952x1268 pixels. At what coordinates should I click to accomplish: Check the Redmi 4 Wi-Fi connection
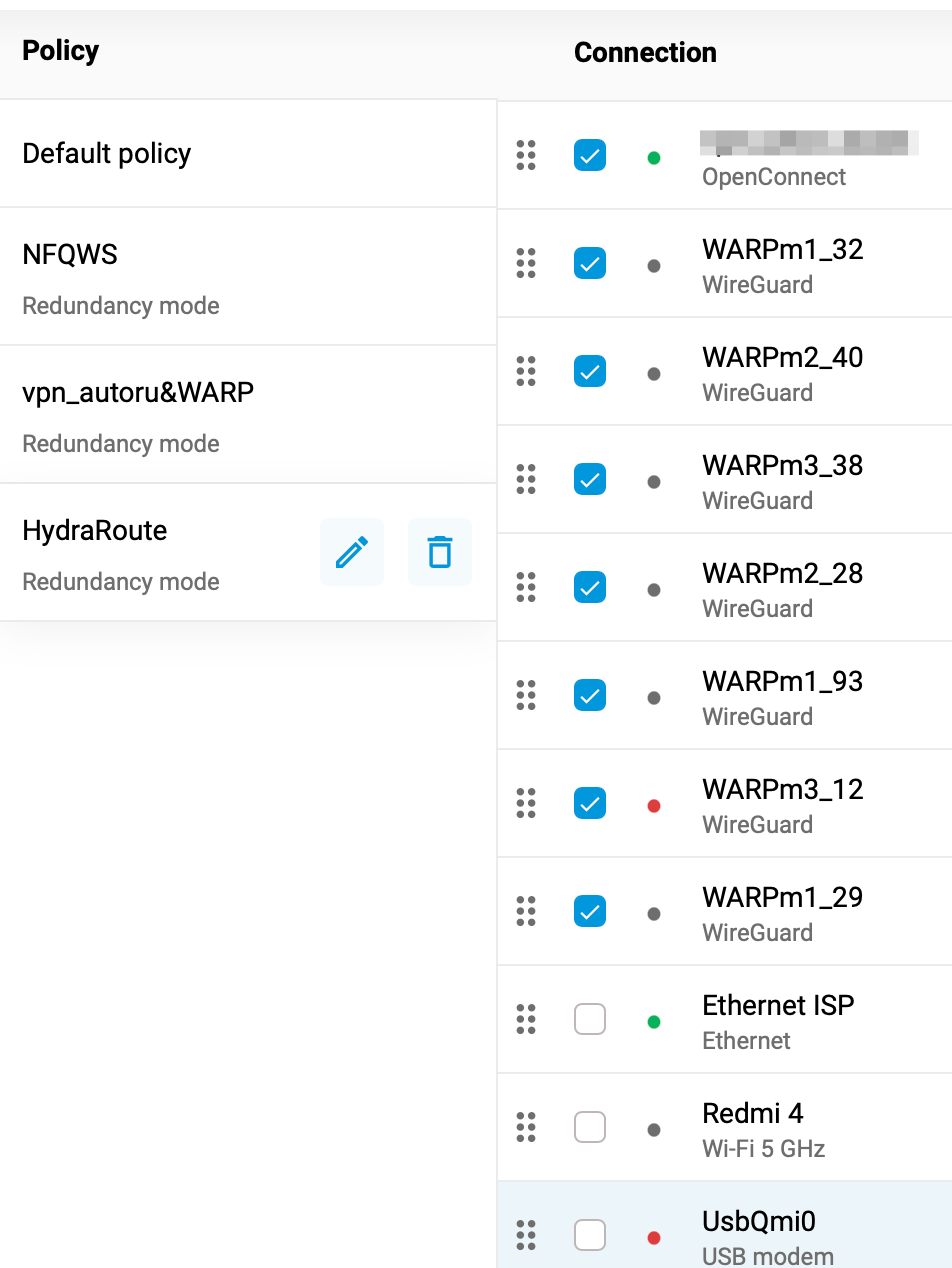(x=590, y=1127)
